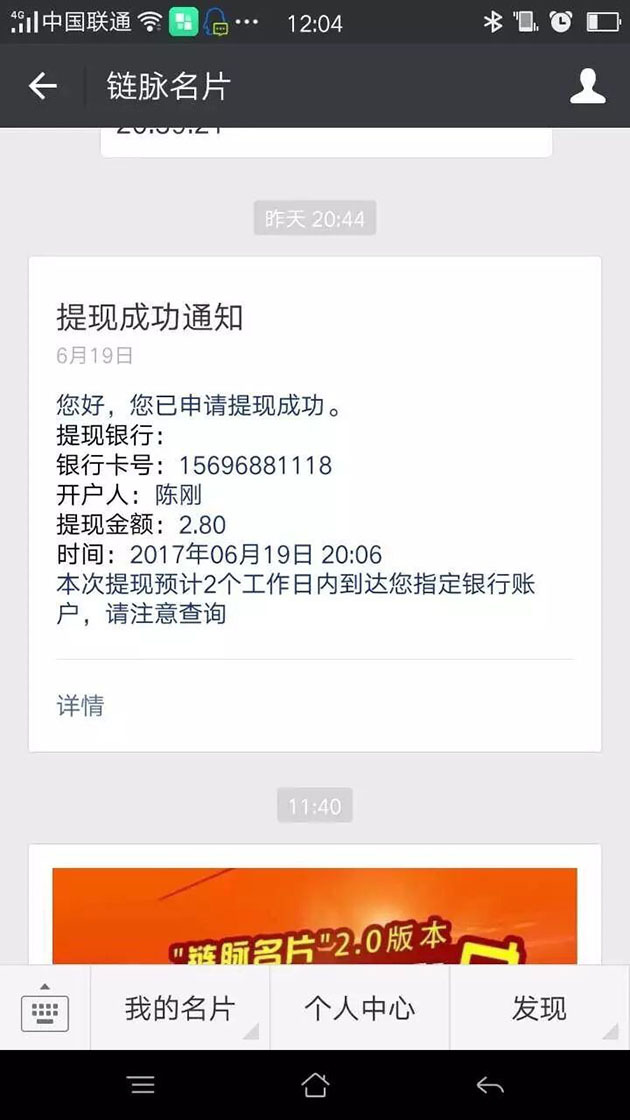The width and height of the screenshot is (630, 1120).
Task: Open the 发现 menu
Action: coord(540,1008)
